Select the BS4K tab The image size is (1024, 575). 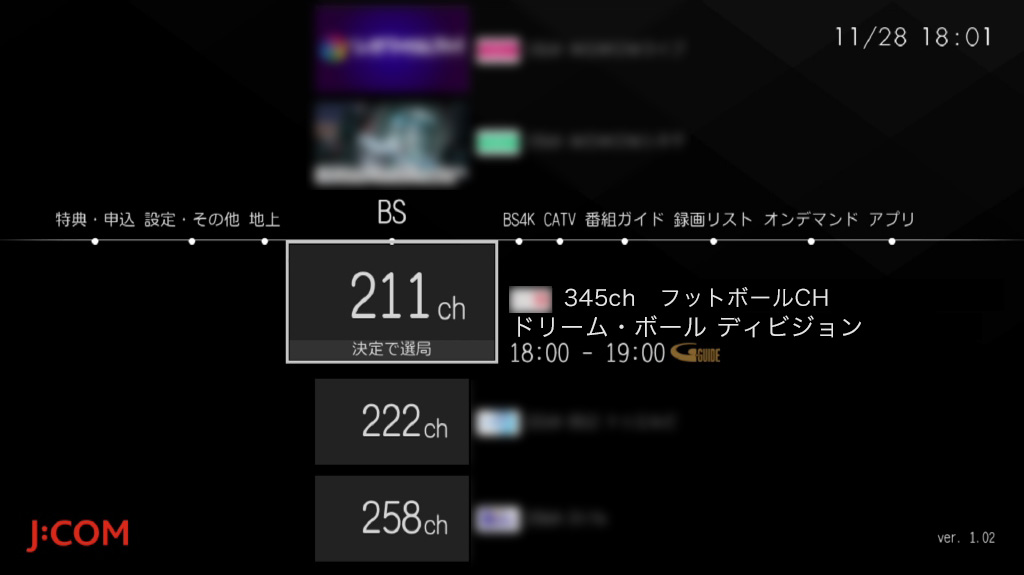click(519, 220)
